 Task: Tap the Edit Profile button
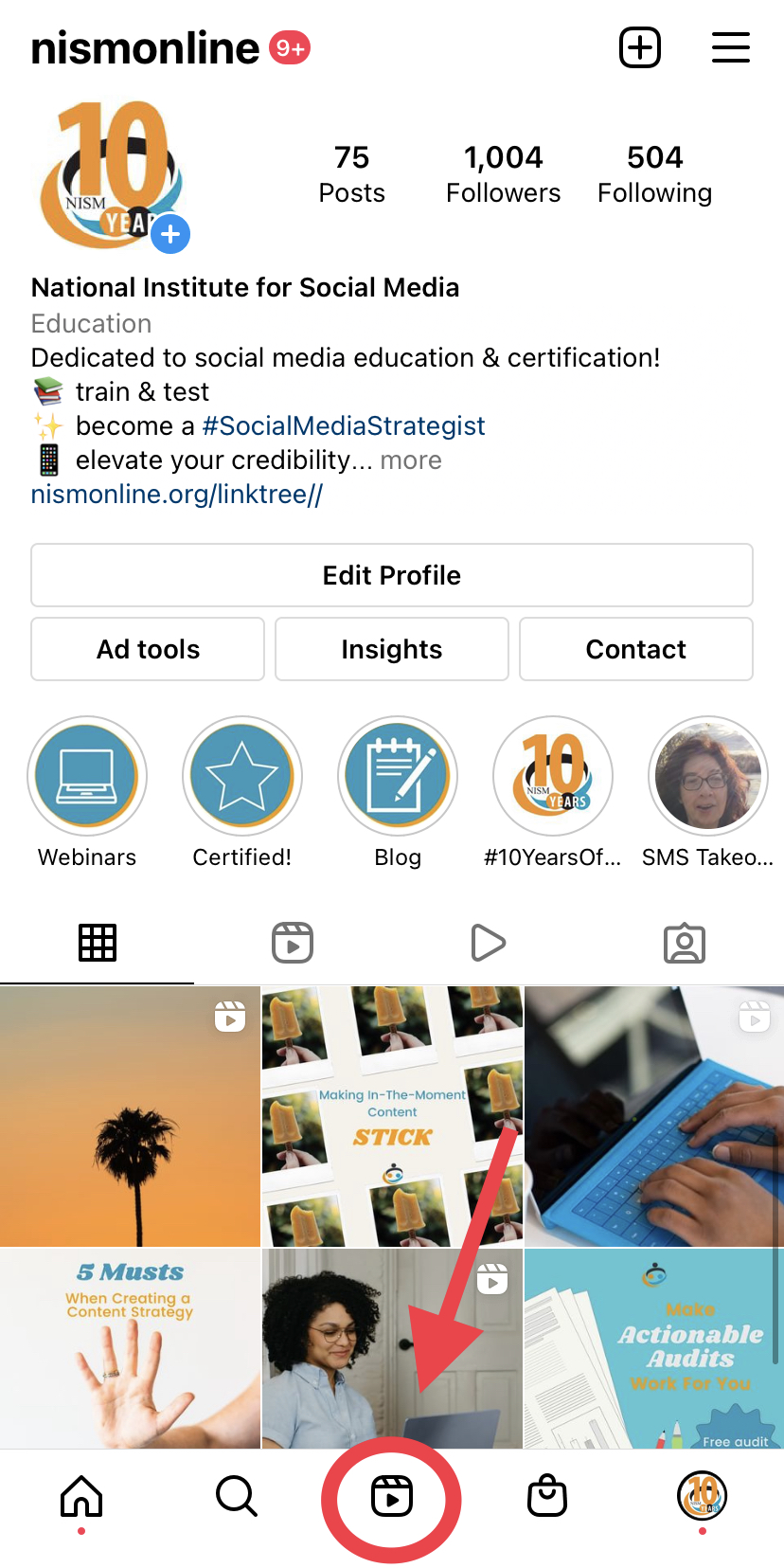pos(392,575)
